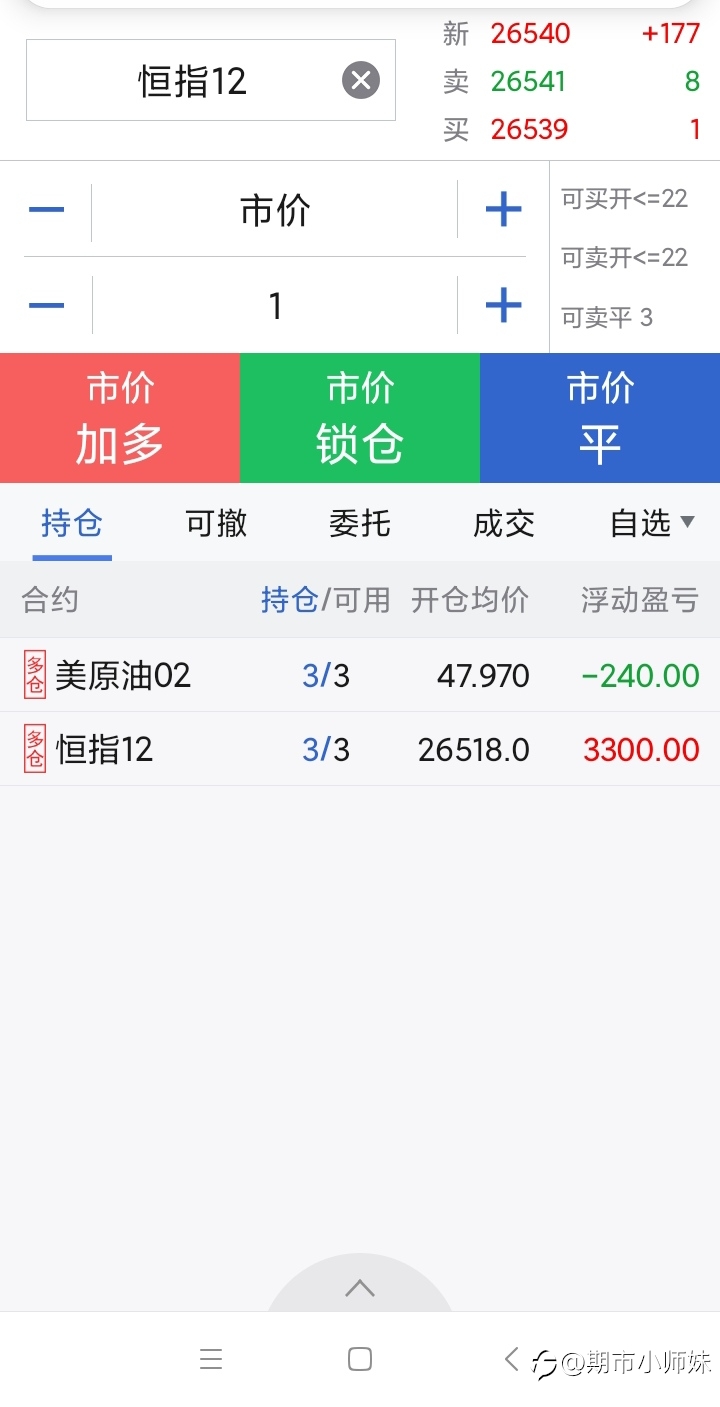Tap the green 市价锁仓 button
The width and height of the screenshot is (720, 1407).
click(360, 418)
